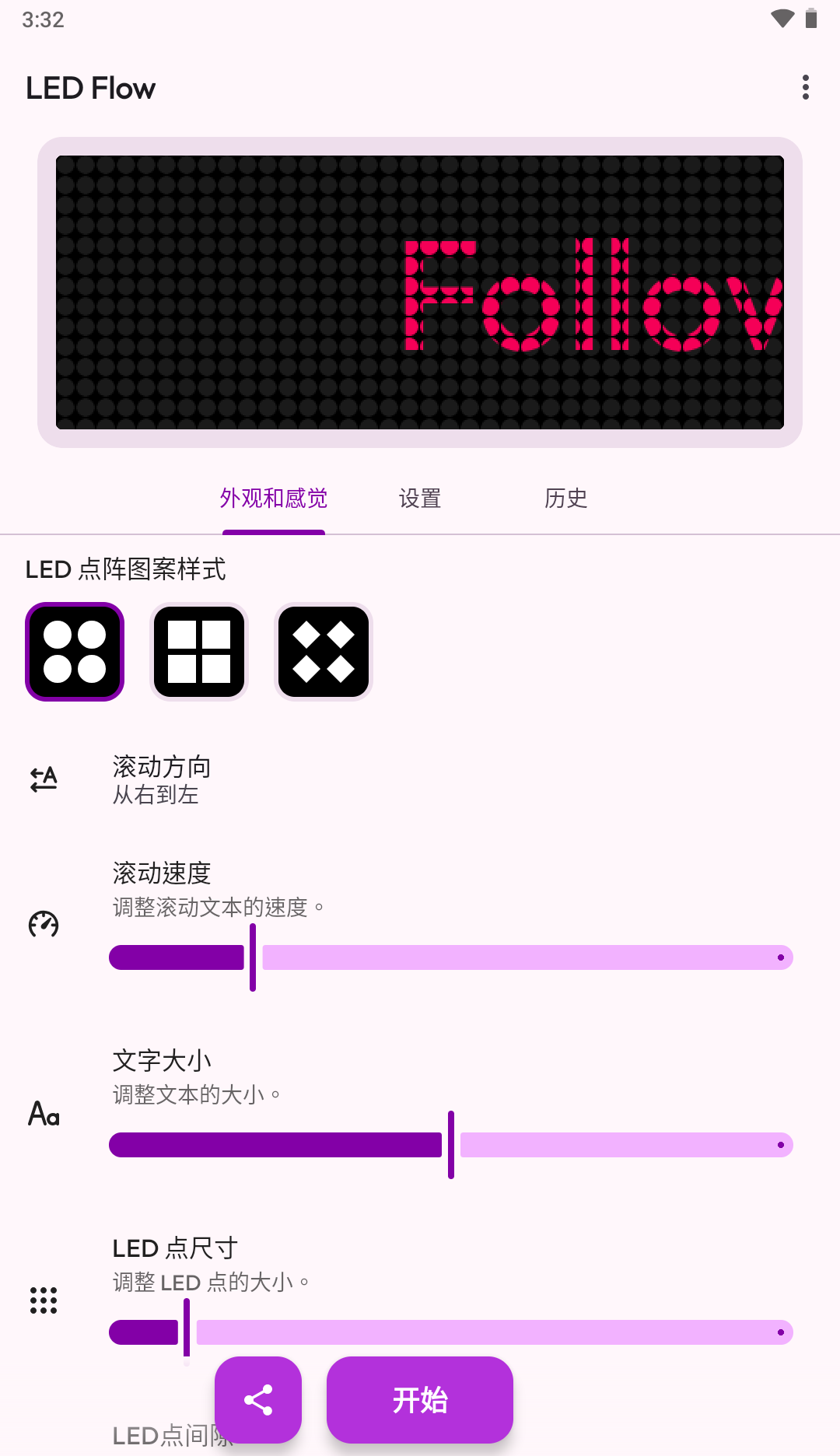Viewport: 840px width, 1456px height.
Task: Share the LED banner
Action: [x=258, y=1400]
